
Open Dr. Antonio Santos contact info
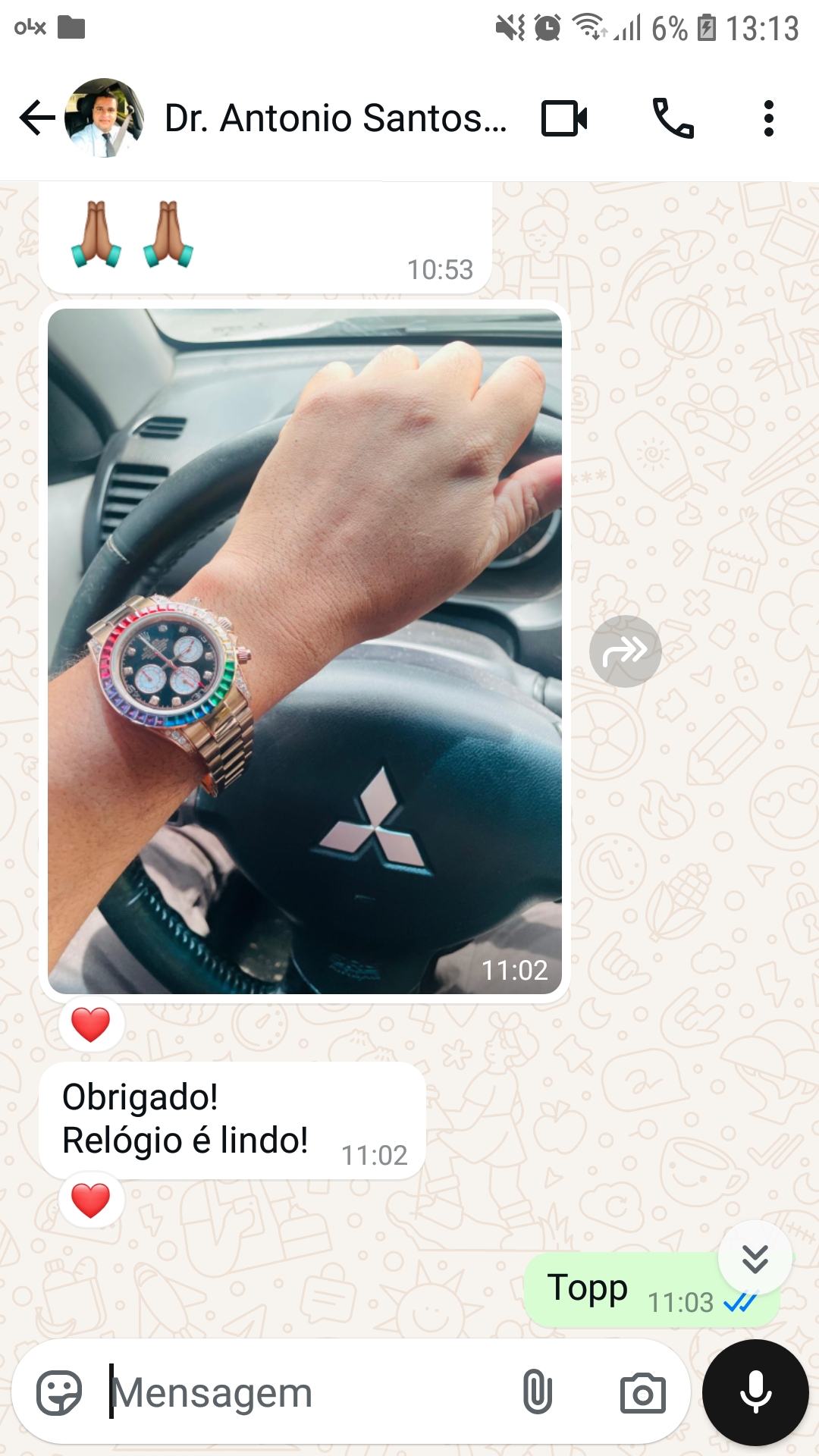pyautogui.click(x=335, y=118)
